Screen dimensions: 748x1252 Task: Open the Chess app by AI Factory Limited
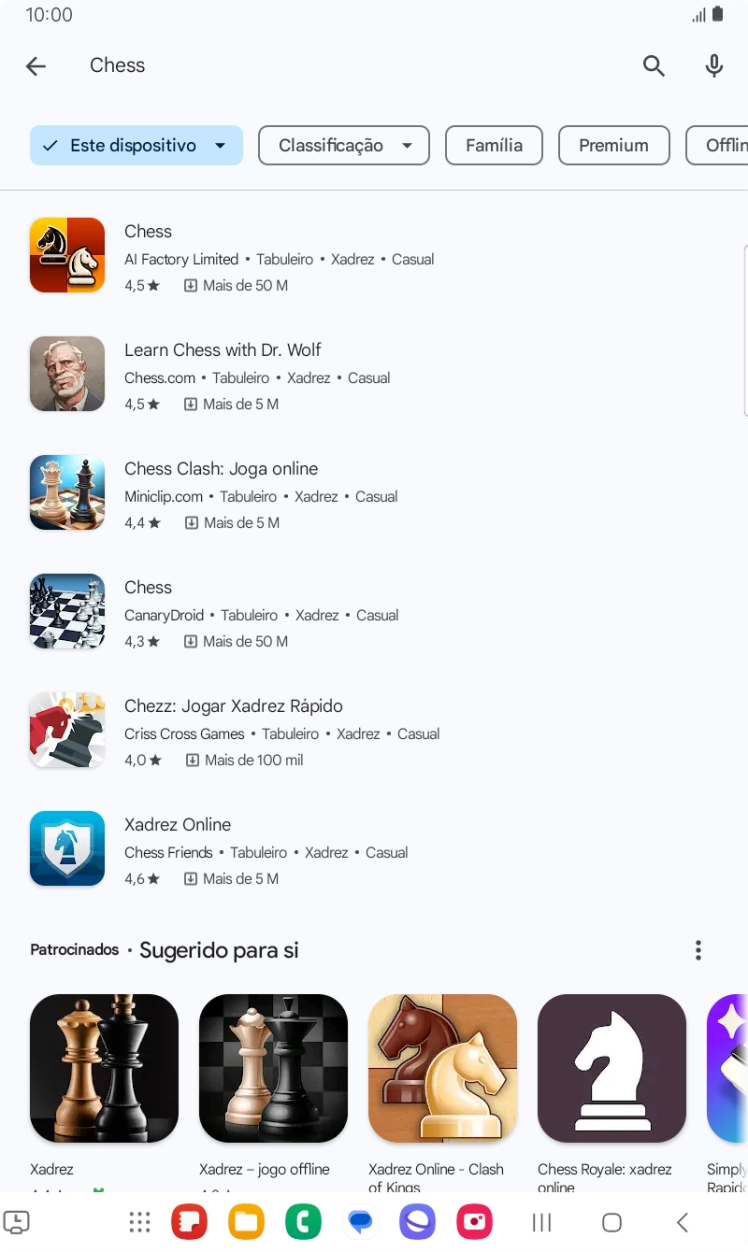[67, 255]
